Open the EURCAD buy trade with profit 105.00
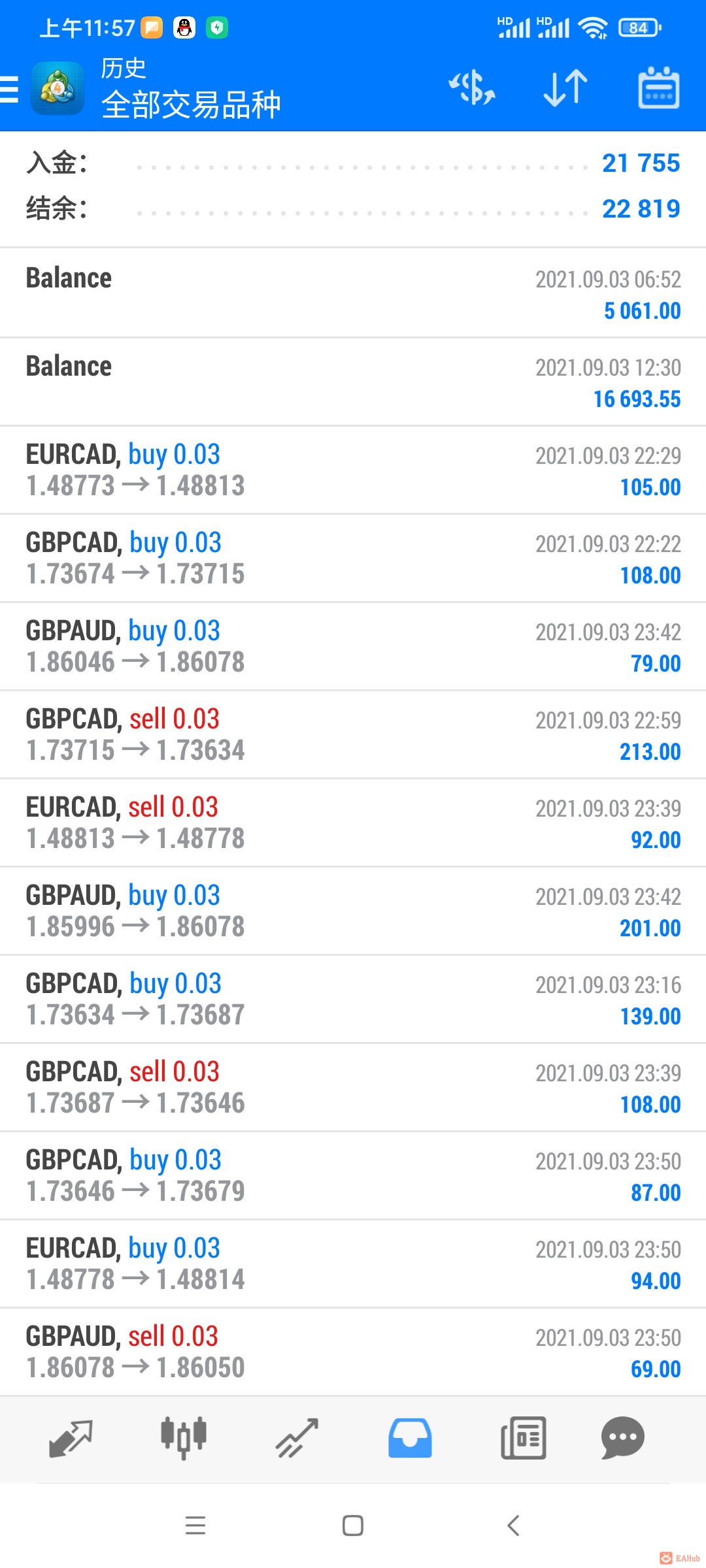706x1568 pixels. [353, 470]
